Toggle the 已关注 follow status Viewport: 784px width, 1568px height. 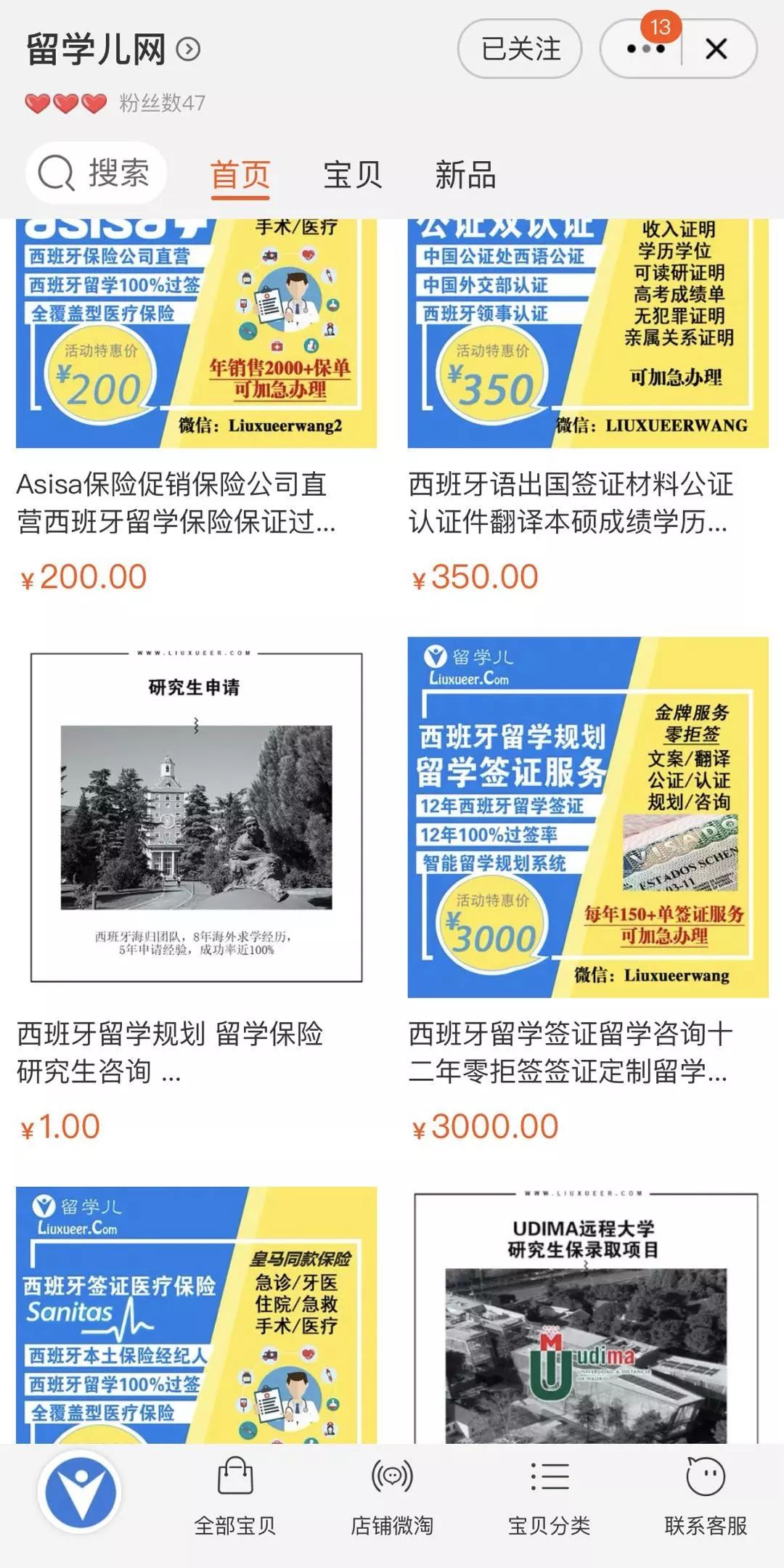point(520,49)
